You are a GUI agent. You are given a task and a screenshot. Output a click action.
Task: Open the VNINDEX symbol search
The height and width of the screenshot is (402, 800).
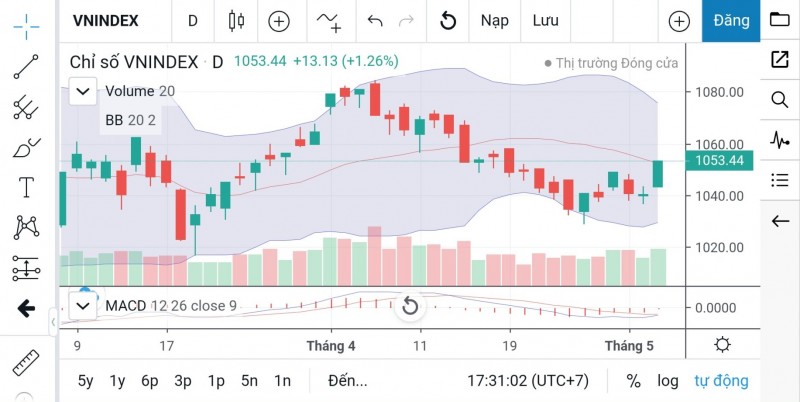pos(106,20)
